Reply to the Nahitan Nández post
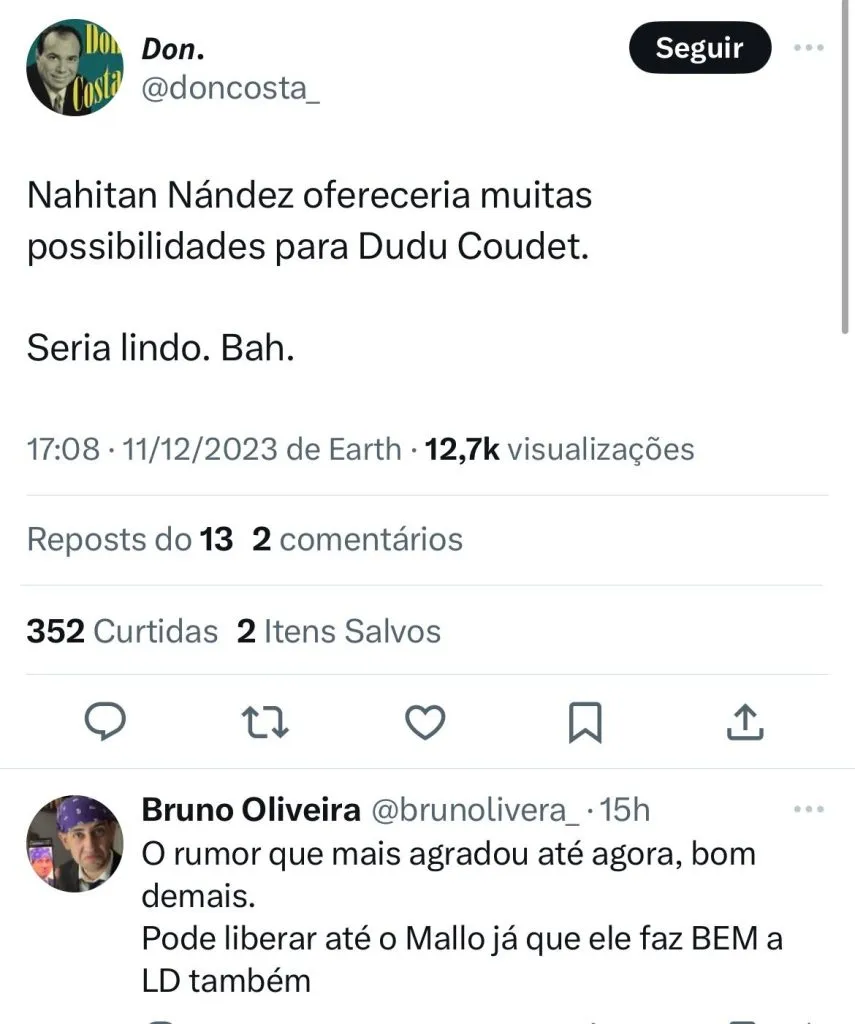 tap(103, 722)
